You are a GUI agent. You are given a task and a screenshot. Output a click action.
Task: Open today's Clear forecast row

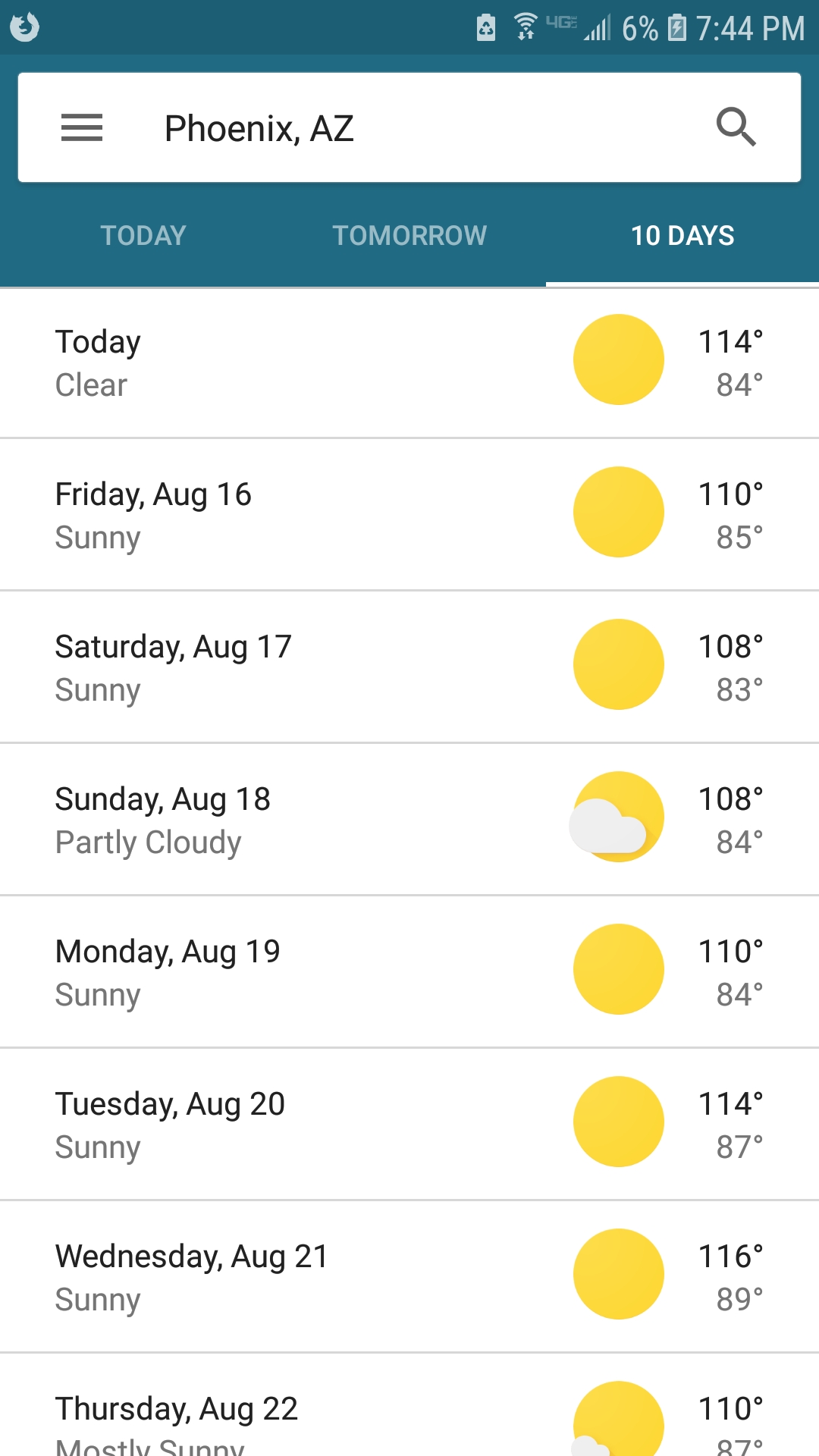point(409,362)
